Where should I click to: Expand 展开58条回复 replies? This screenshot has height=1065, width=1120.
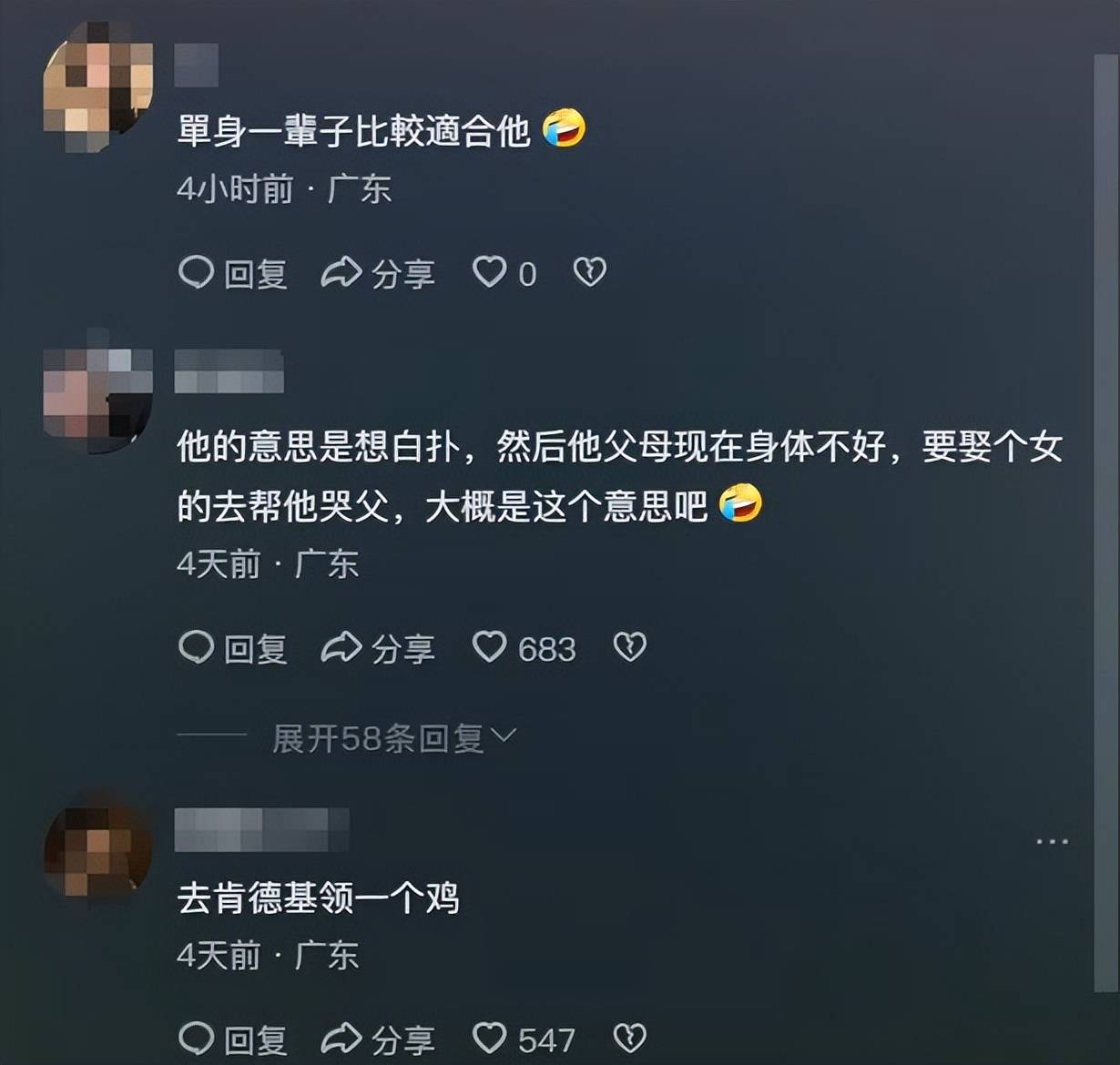pyautogui.click(x=393, y=737)
